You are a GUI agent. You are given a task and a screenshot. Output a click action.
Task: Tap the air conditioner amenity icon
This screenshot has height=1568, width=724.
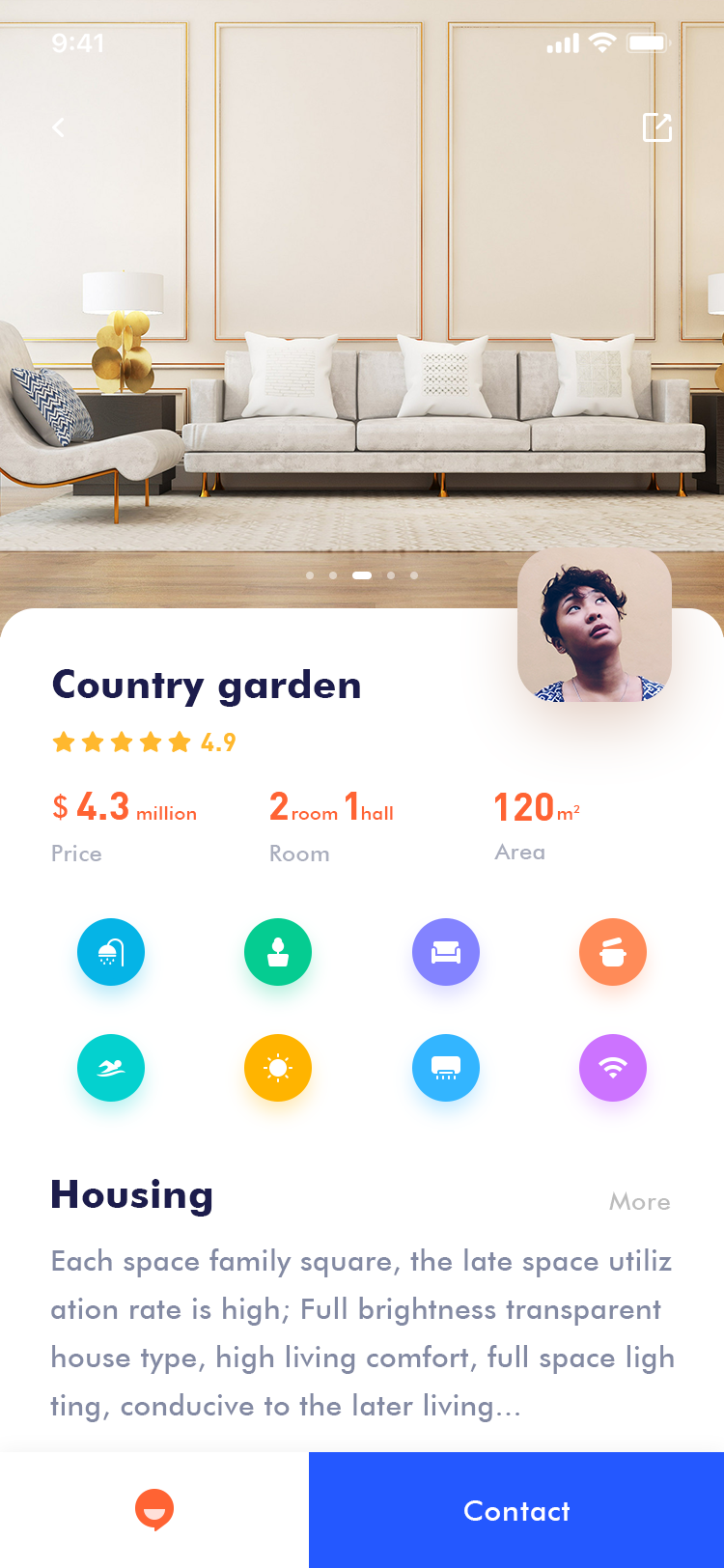(x=446, y=1068)
